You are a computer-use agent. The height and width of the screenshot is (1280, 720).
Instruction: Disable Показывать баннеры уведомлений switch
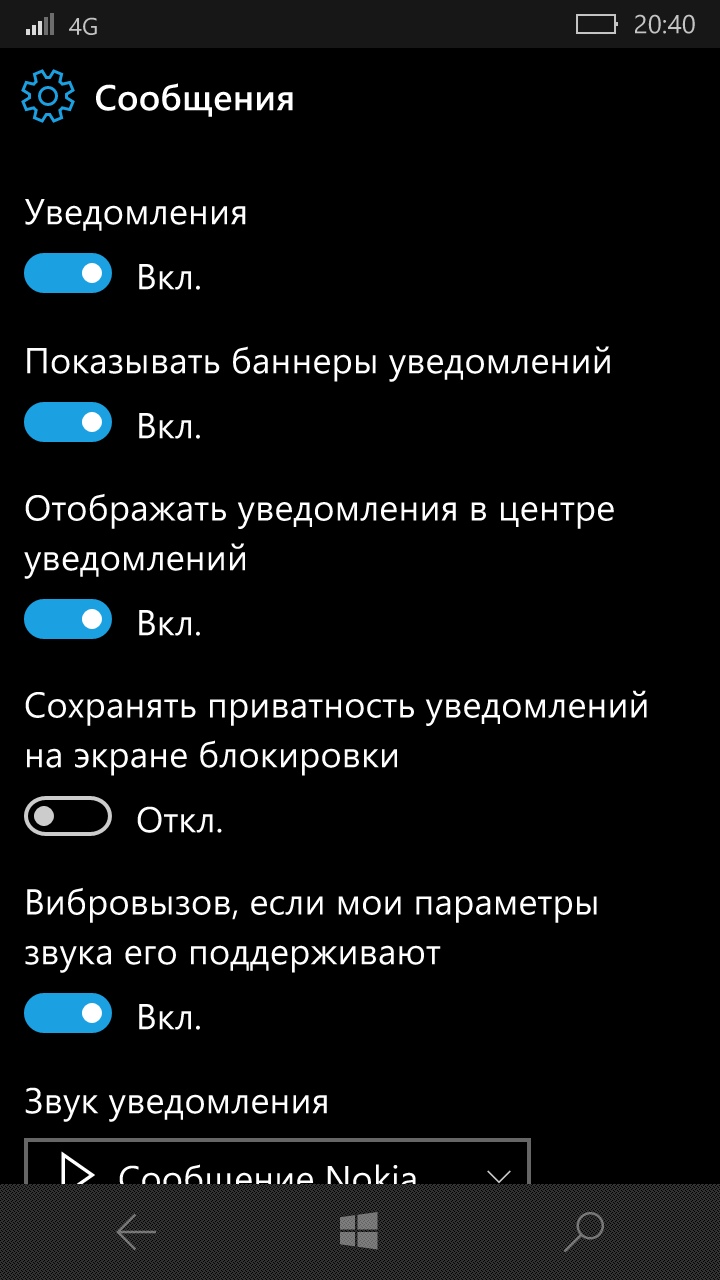68,422
